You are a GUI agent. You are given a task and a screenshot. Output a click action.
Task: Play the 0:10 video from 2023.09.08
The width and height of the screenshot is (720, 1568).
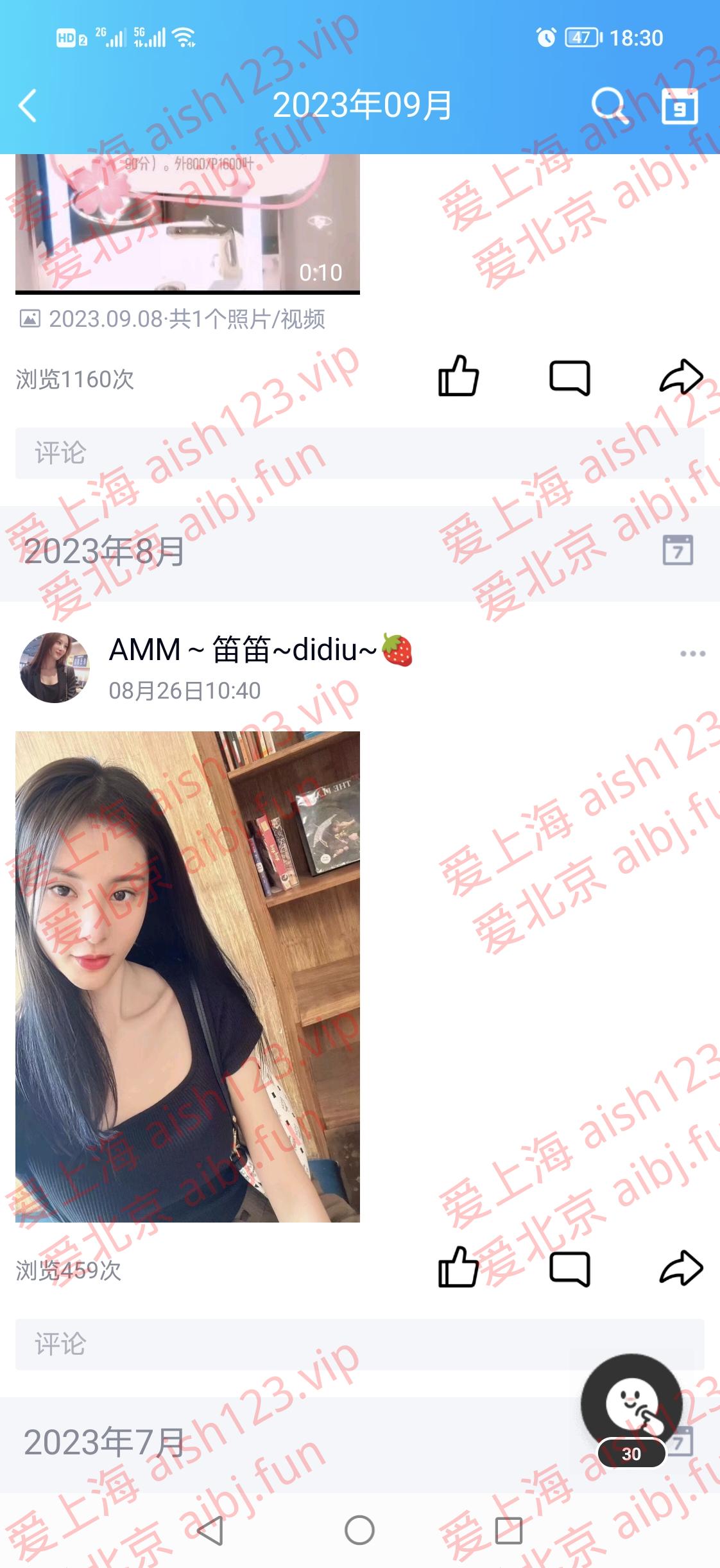pos(187,222)
